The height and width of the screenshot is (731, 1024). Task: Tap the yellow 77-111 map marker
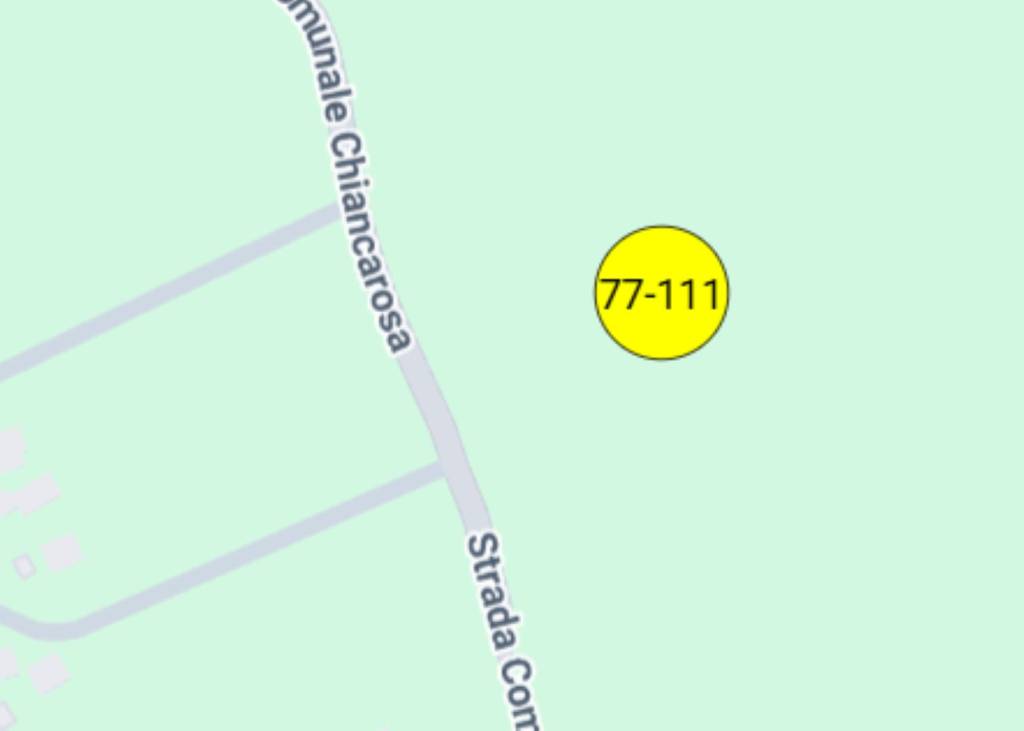pyautogui.click(x=661, y=293)
